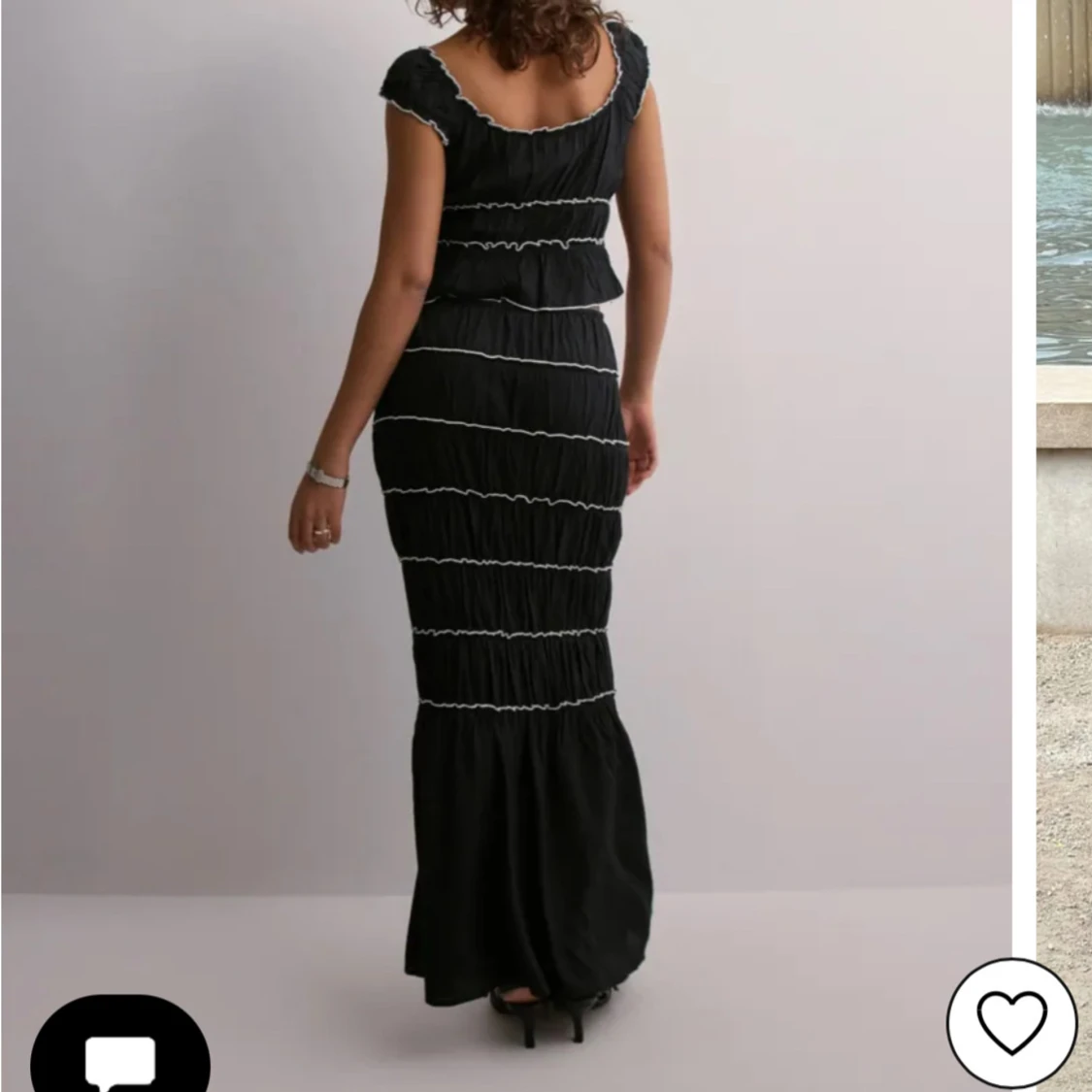
Task: Add this dress to favorites with the heart
Action: [x=1011, y=1021]
